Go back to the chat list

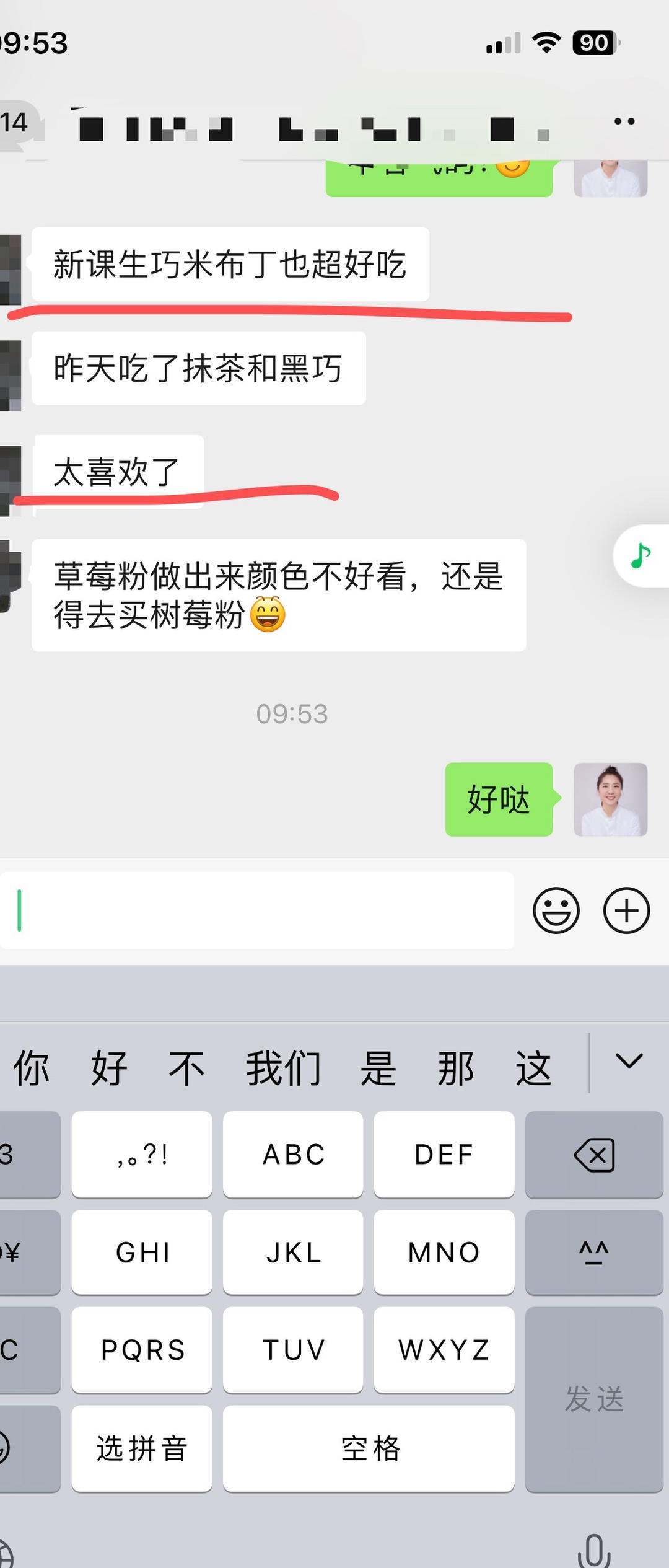point(15,123)
